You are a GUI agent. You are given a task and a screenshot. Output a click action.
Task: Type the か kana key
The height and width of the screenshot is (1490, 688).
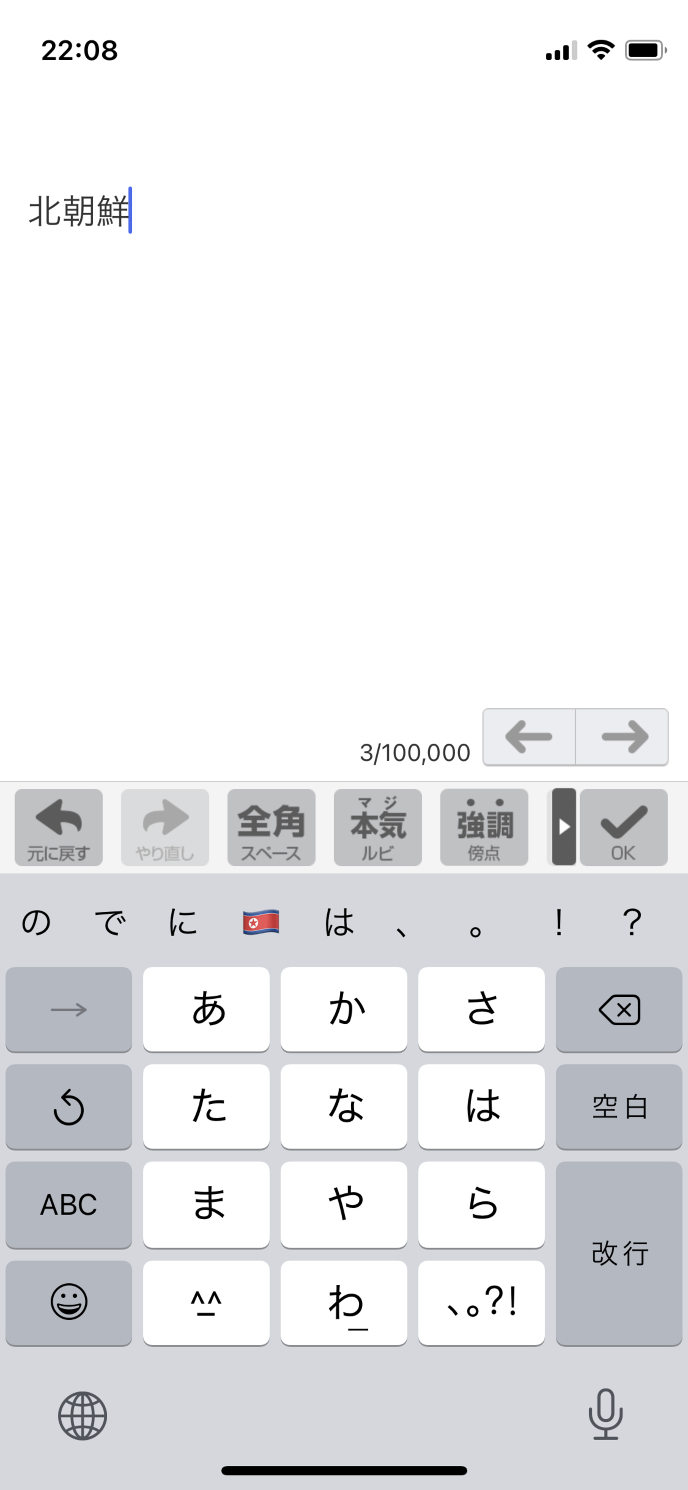point(344,1010)
